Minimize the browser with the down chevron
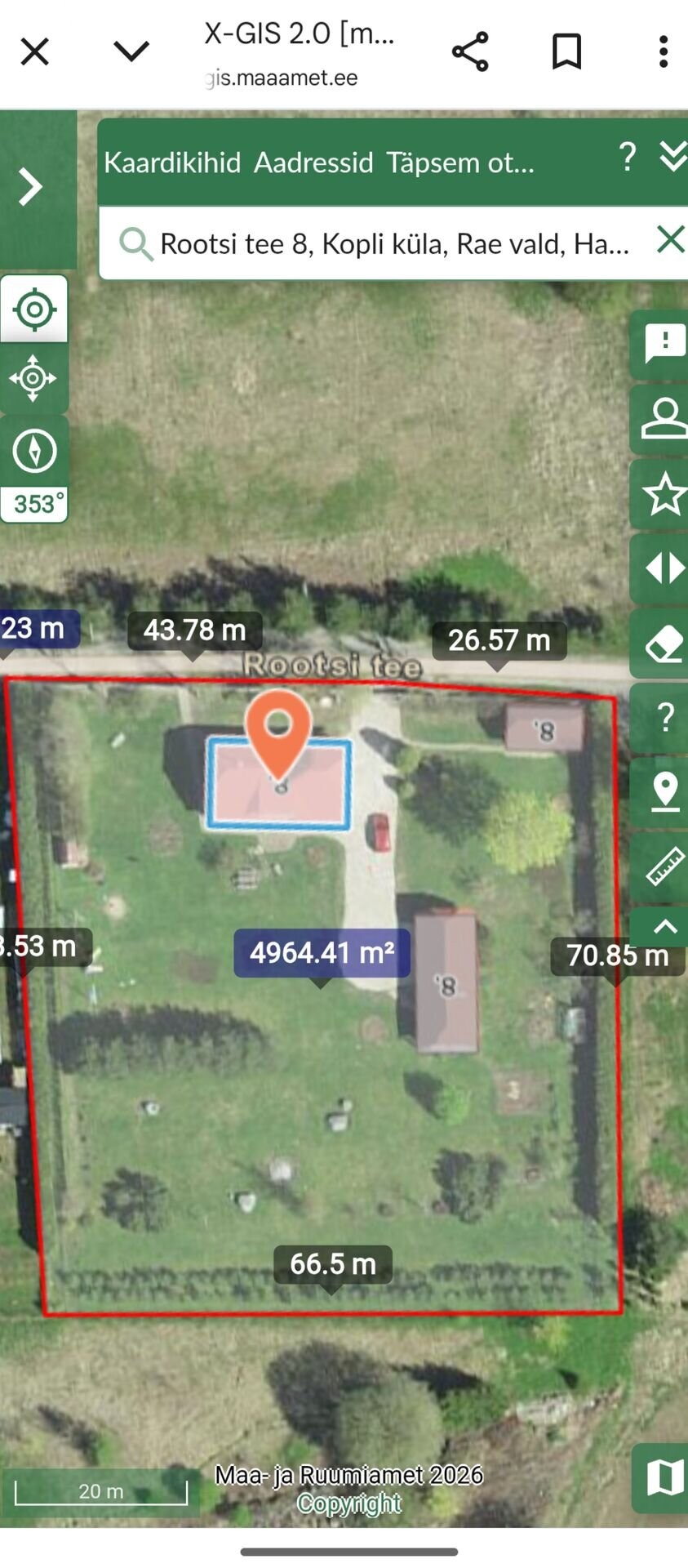688x1568 pixels. [131, 51]
